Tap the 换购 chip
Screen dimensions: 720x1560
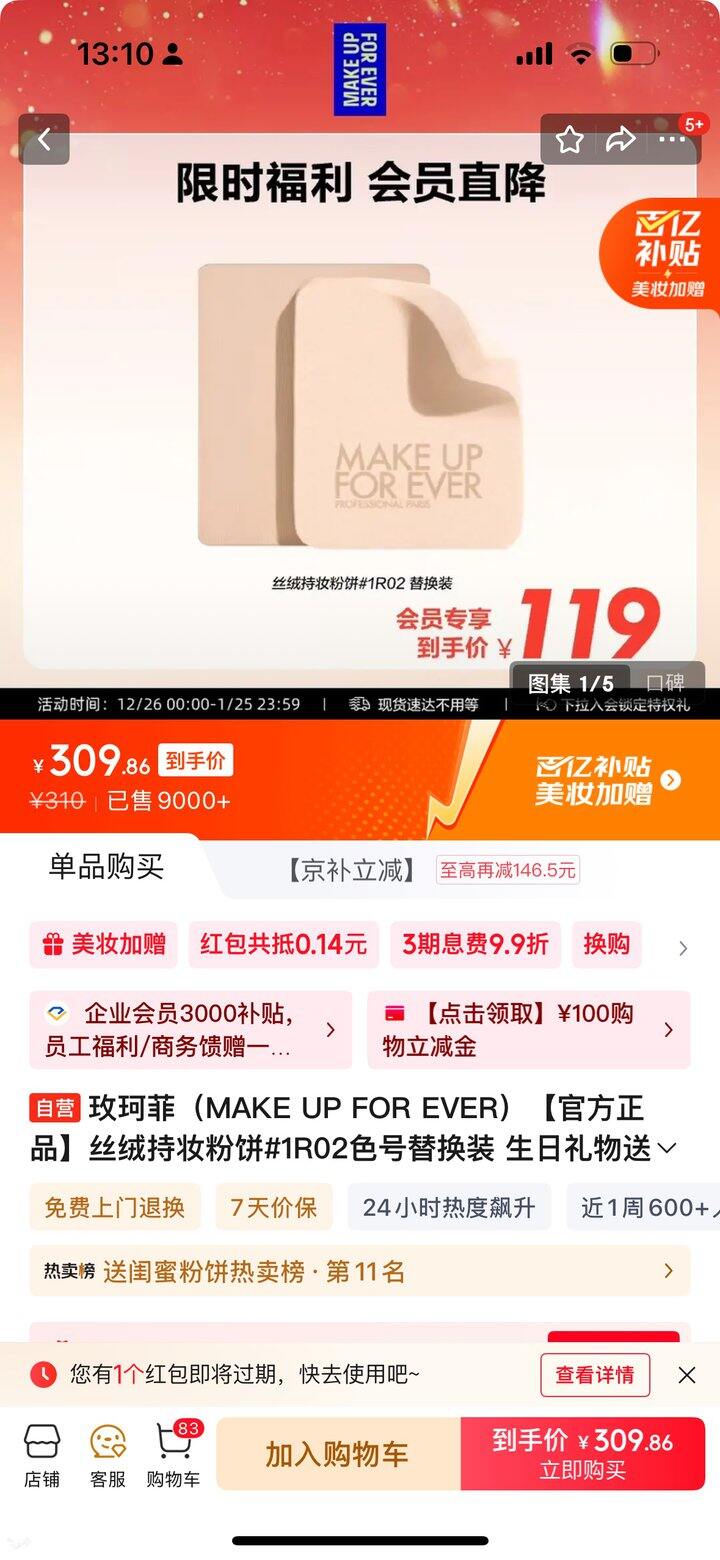607,945
